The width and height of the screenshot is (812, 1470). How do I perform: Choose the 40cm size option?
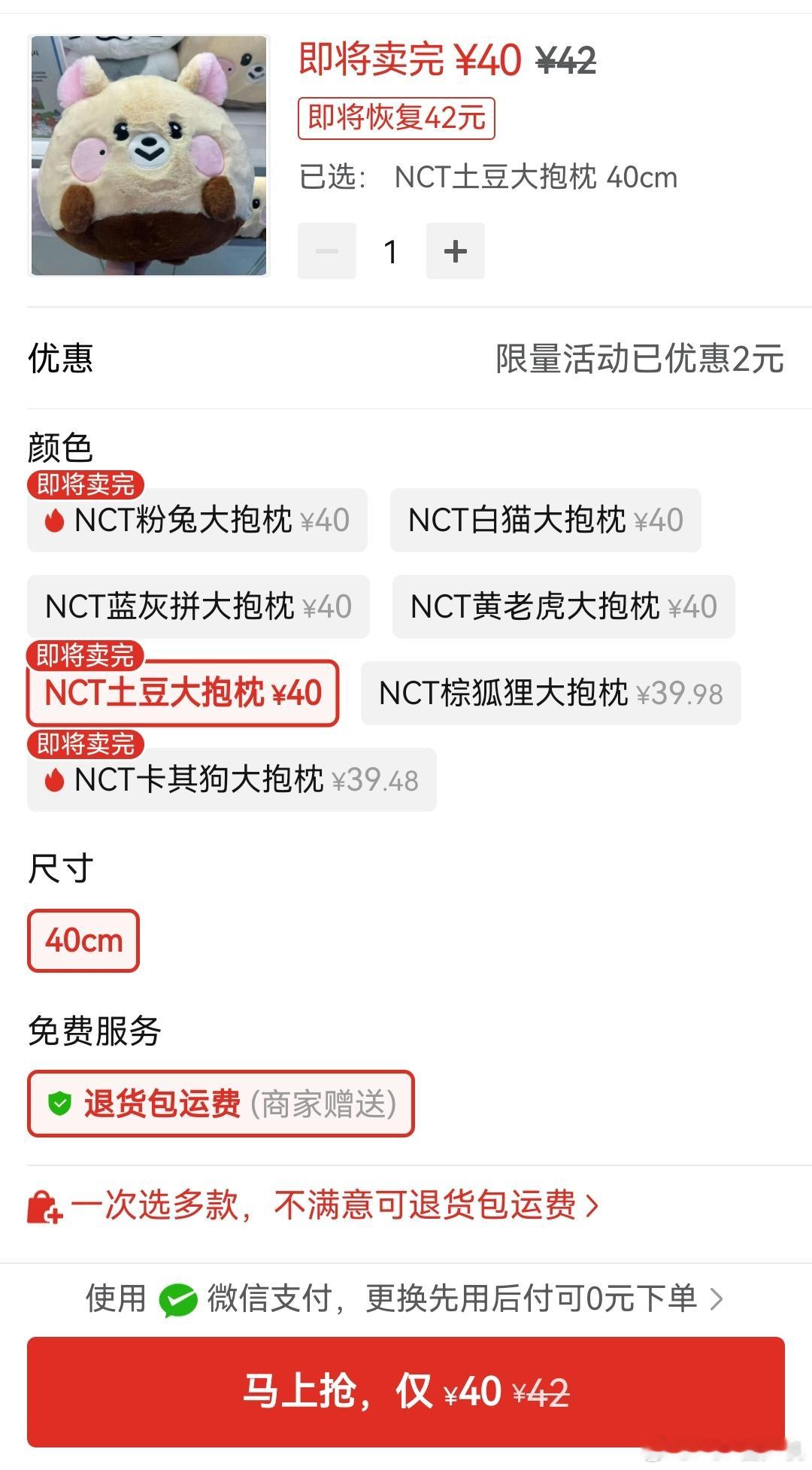(83, 940)
